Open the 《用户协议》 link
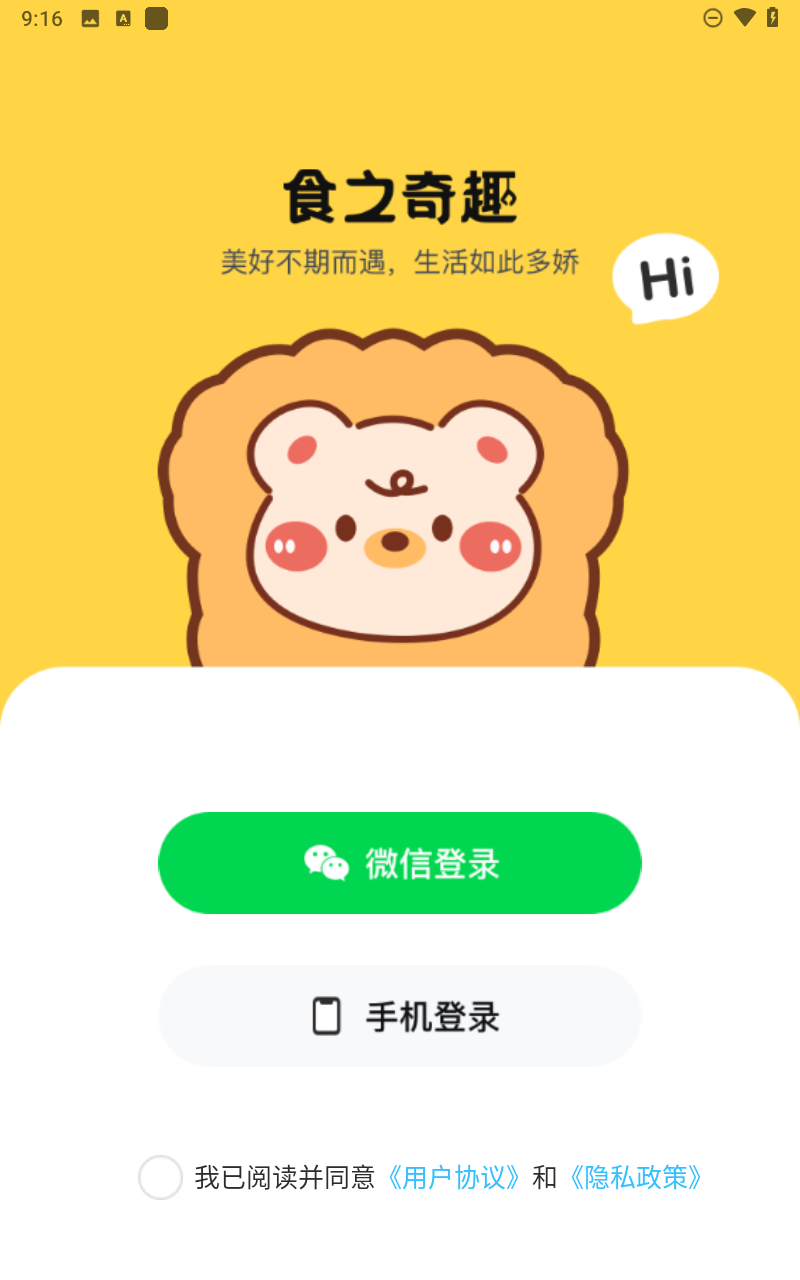 coord(455,1178)
